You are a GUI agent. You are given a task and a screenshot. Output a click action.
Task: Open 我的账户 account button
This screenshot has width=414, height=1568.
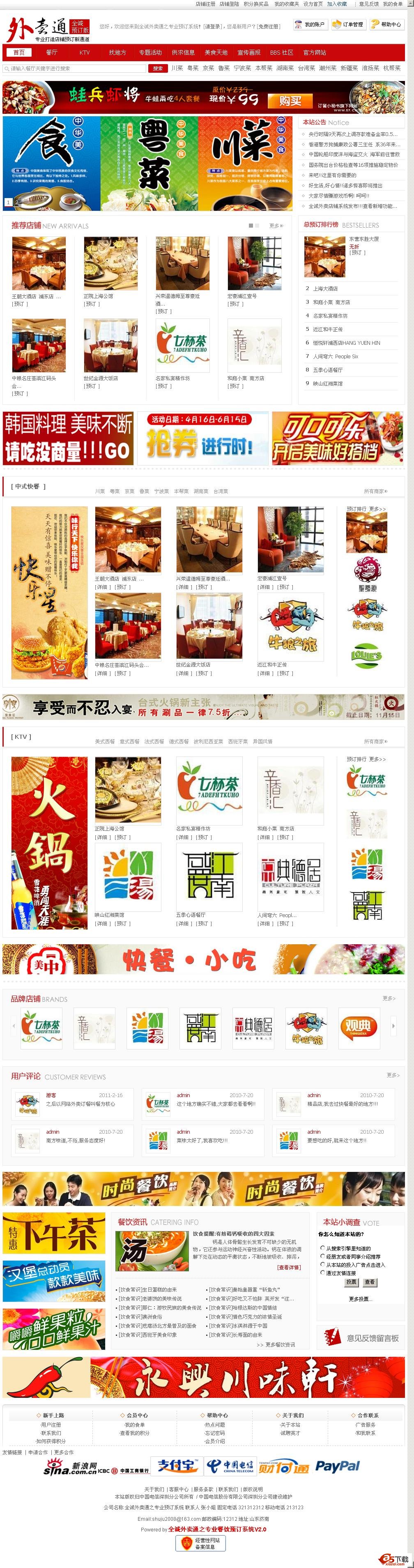(310, 24)
